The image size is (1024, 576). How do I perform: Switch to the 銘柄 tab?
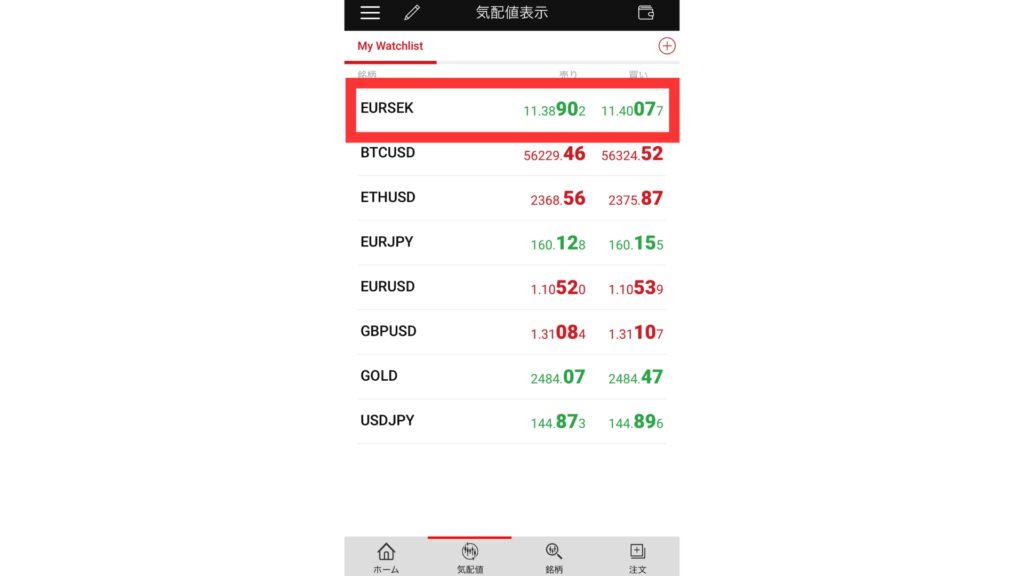(x=554, y=557)
